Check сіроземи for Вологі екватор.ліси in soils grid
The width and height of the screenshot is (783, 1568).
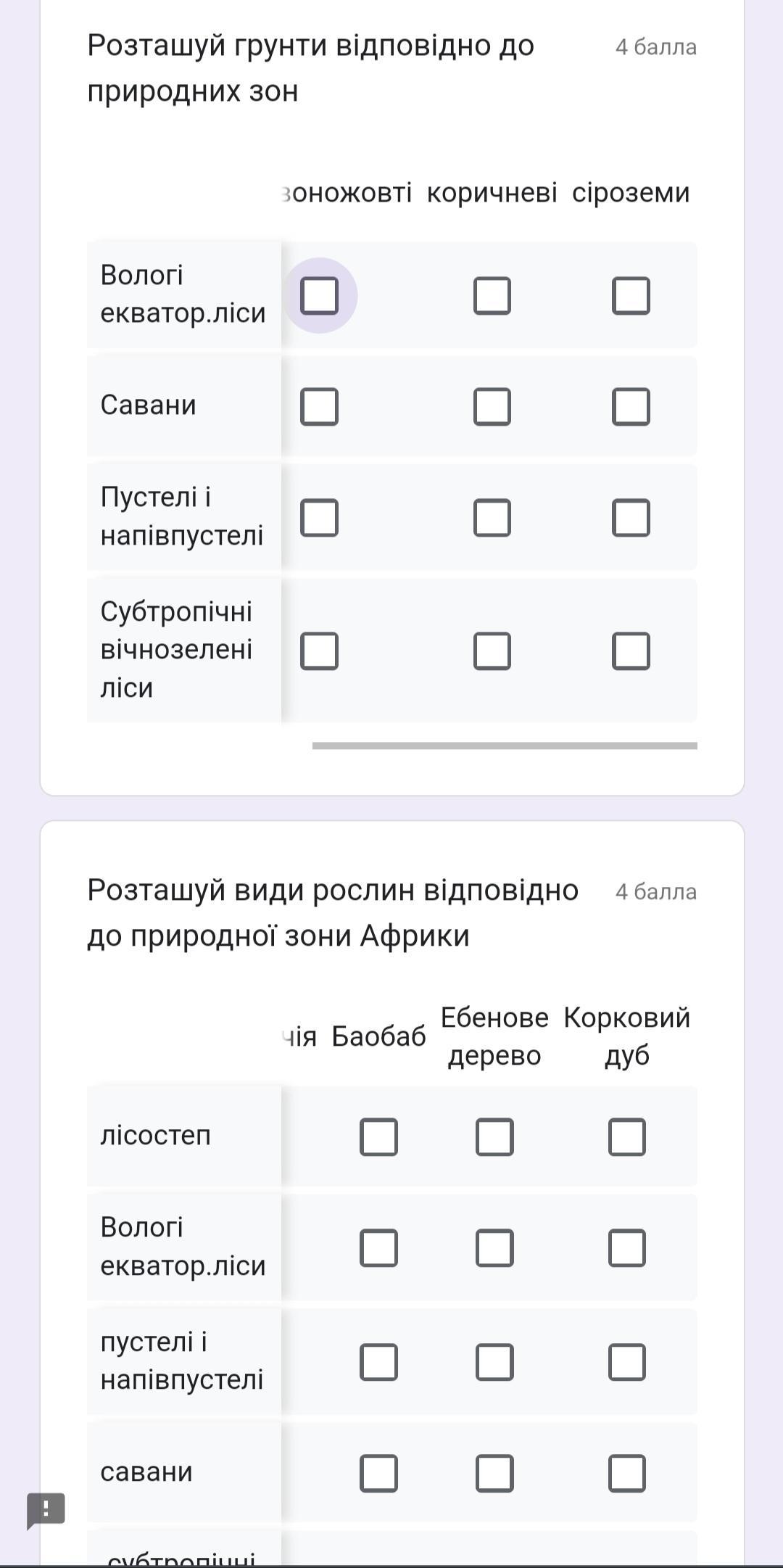631,296
